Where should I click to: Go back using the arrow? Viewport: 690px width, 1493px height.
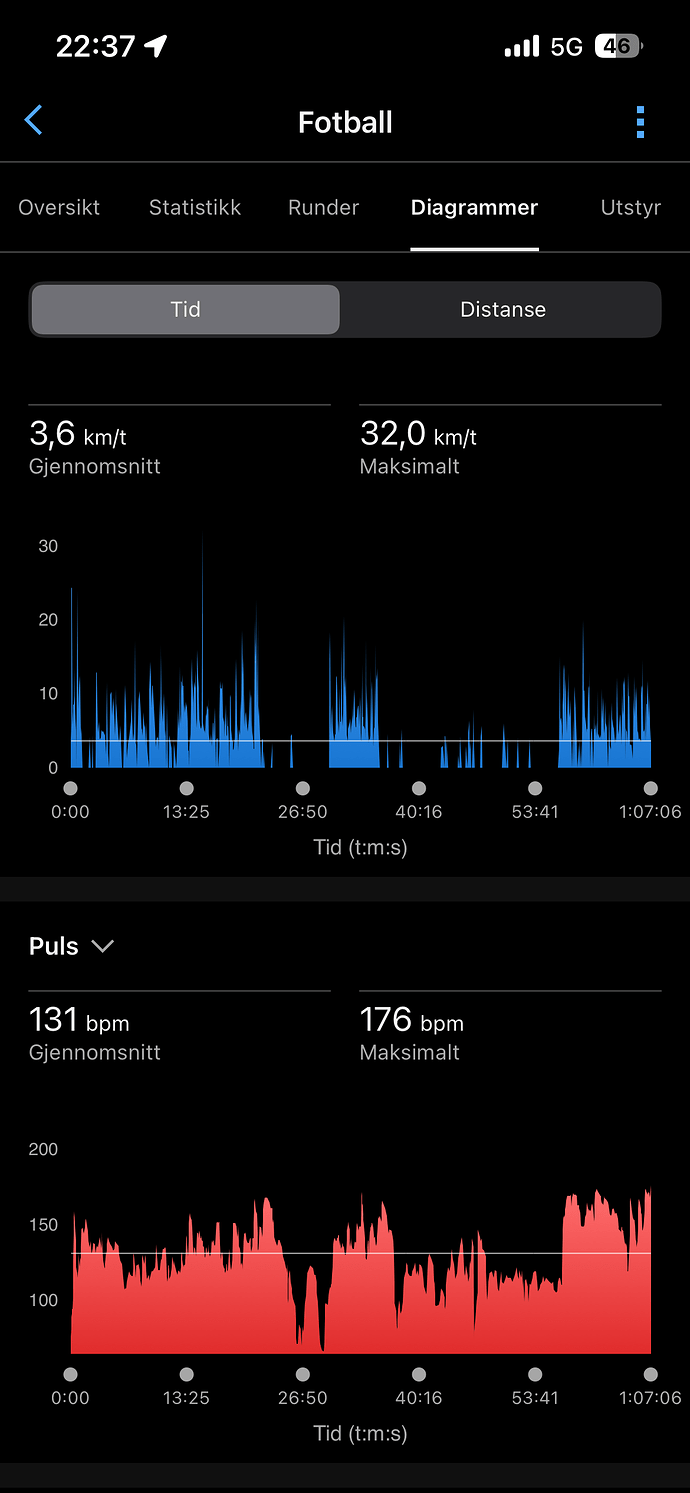tap(33, 122)
